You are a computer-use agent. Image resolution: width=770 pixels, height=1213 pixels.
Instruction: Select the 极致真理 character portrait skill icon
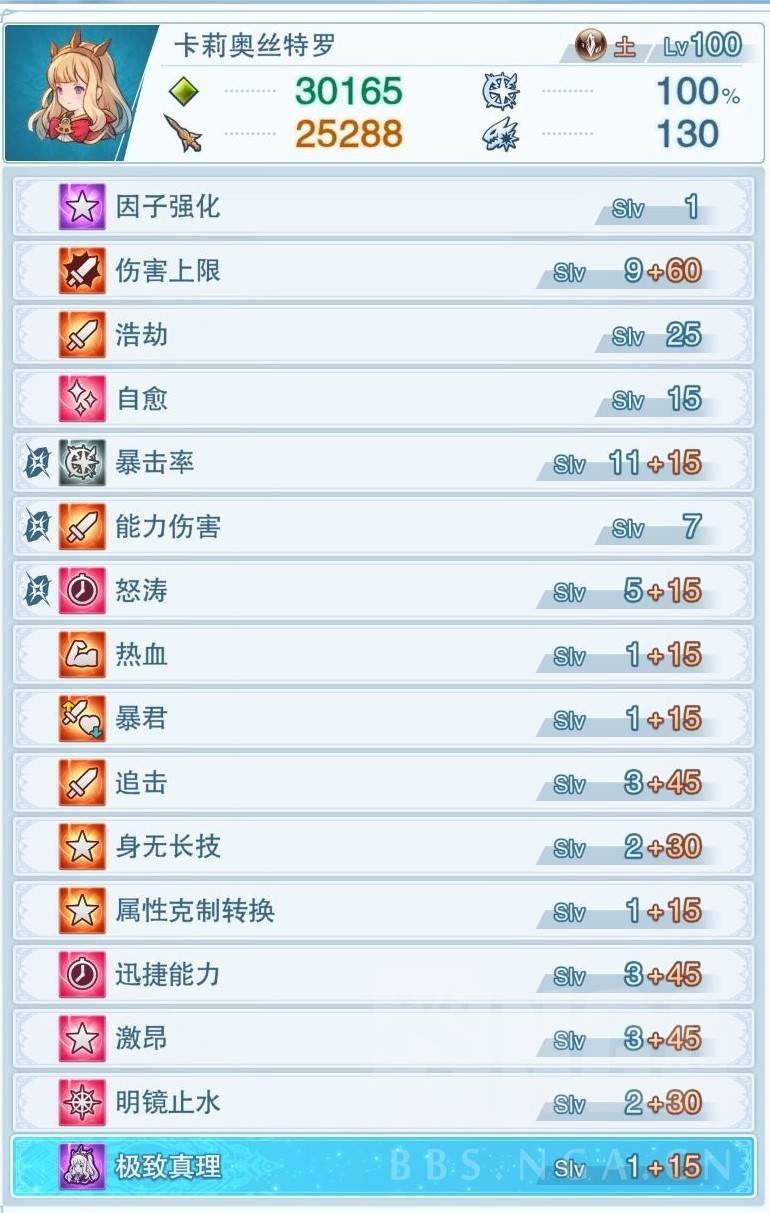tap(80, 1167)
